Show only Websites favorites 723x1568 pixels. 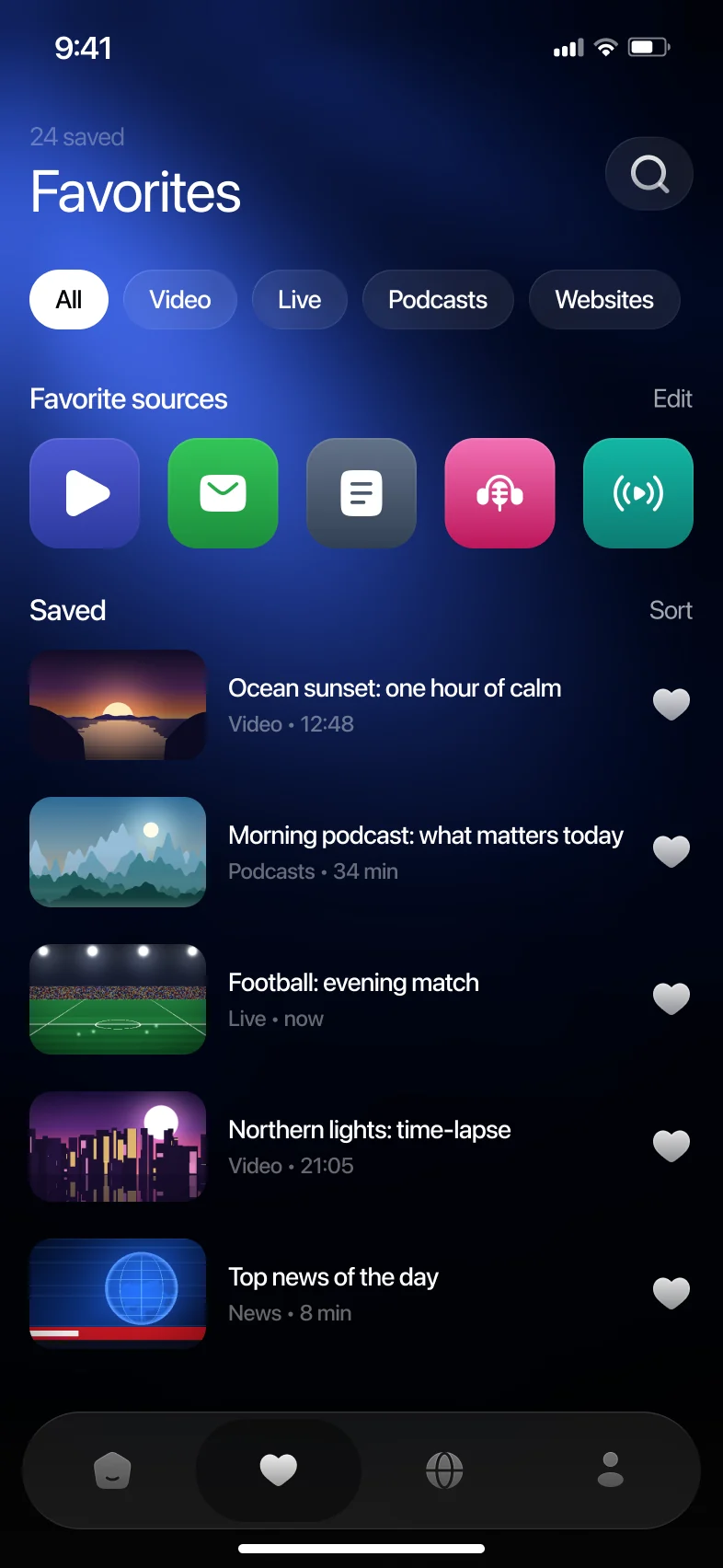604,300
